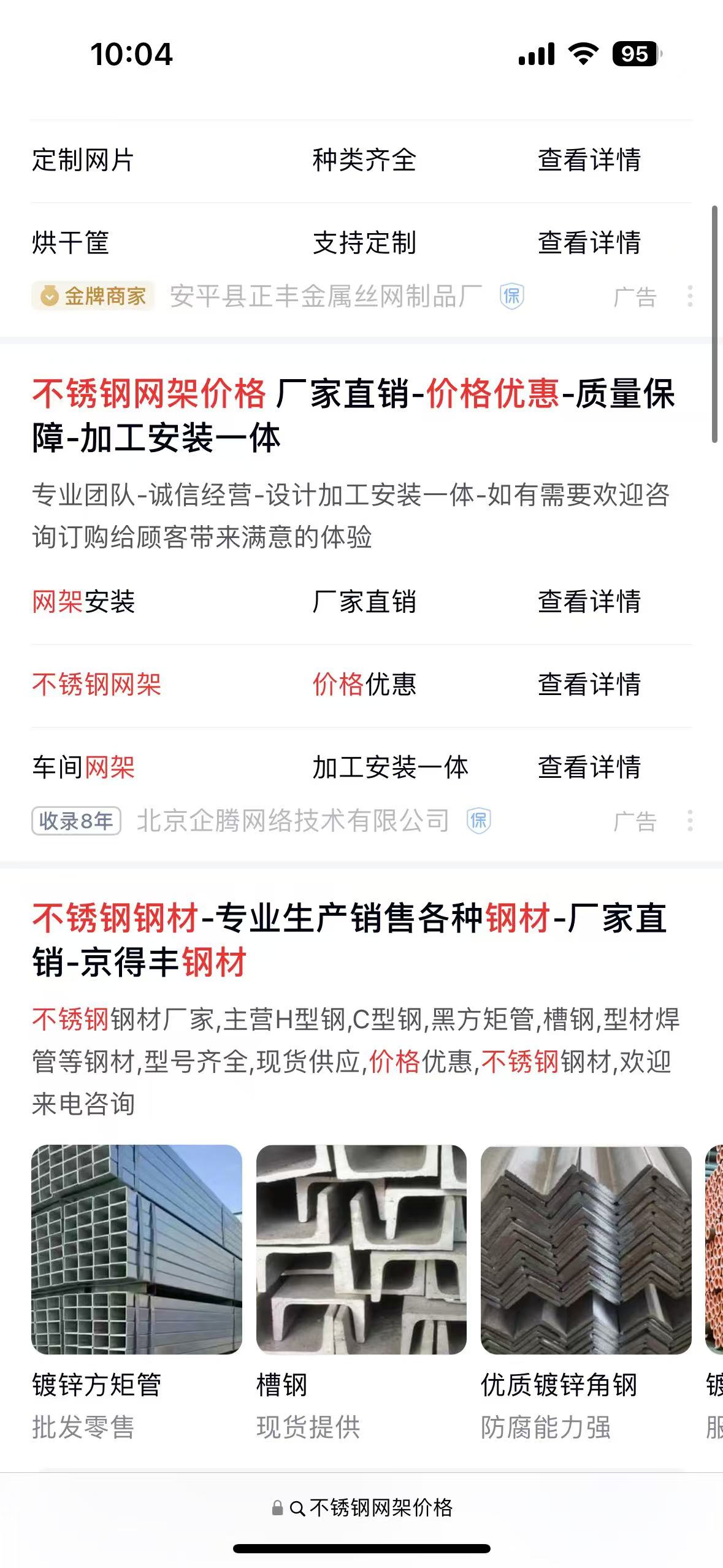Open more options beside 北京企腾网络技术有限公司
Screen dimensions: 723x1568
(x=690, y=821)
